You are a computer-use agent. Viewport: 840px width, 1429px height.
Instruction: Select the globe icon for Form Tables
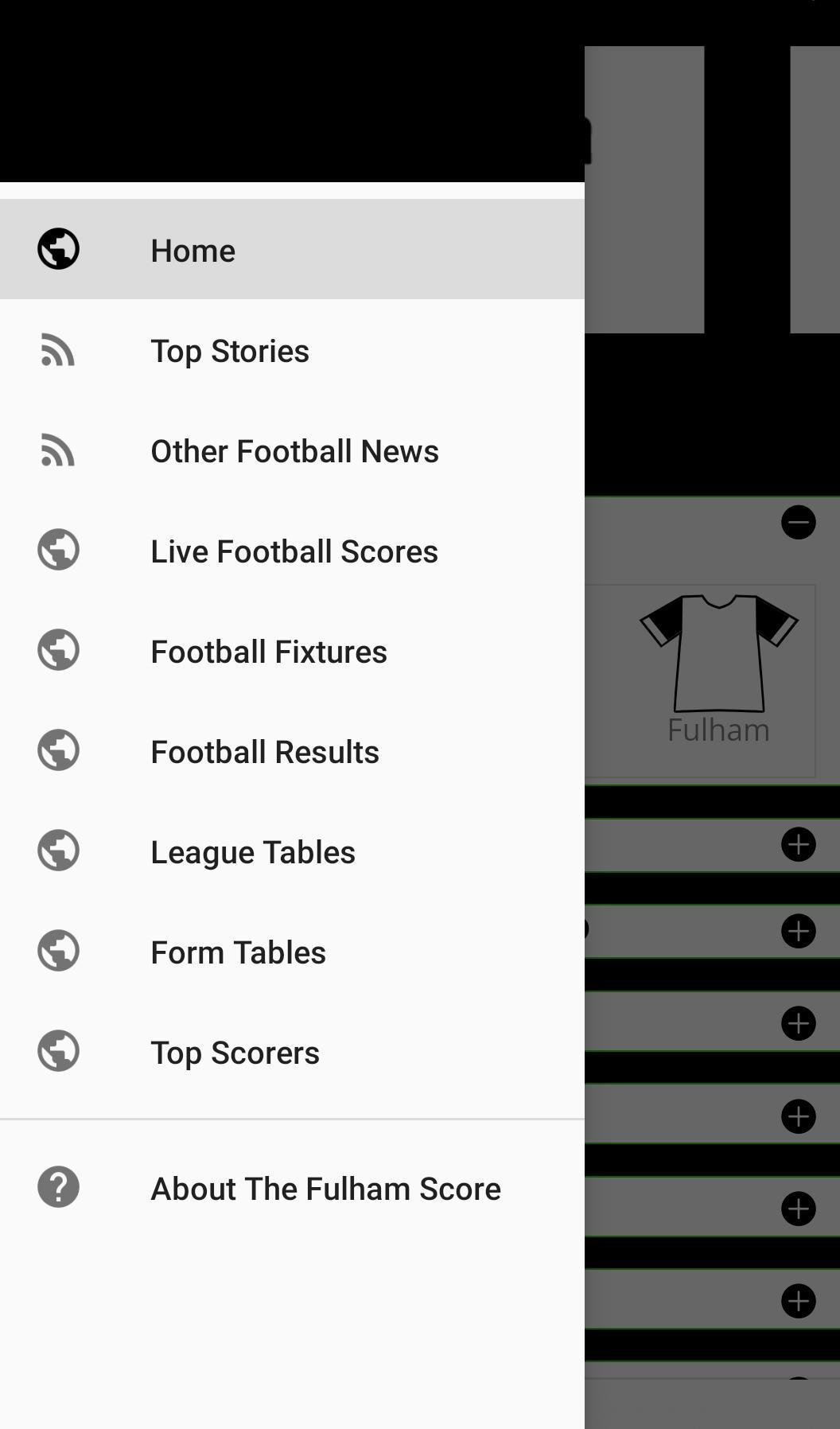[x=58, y=950]
